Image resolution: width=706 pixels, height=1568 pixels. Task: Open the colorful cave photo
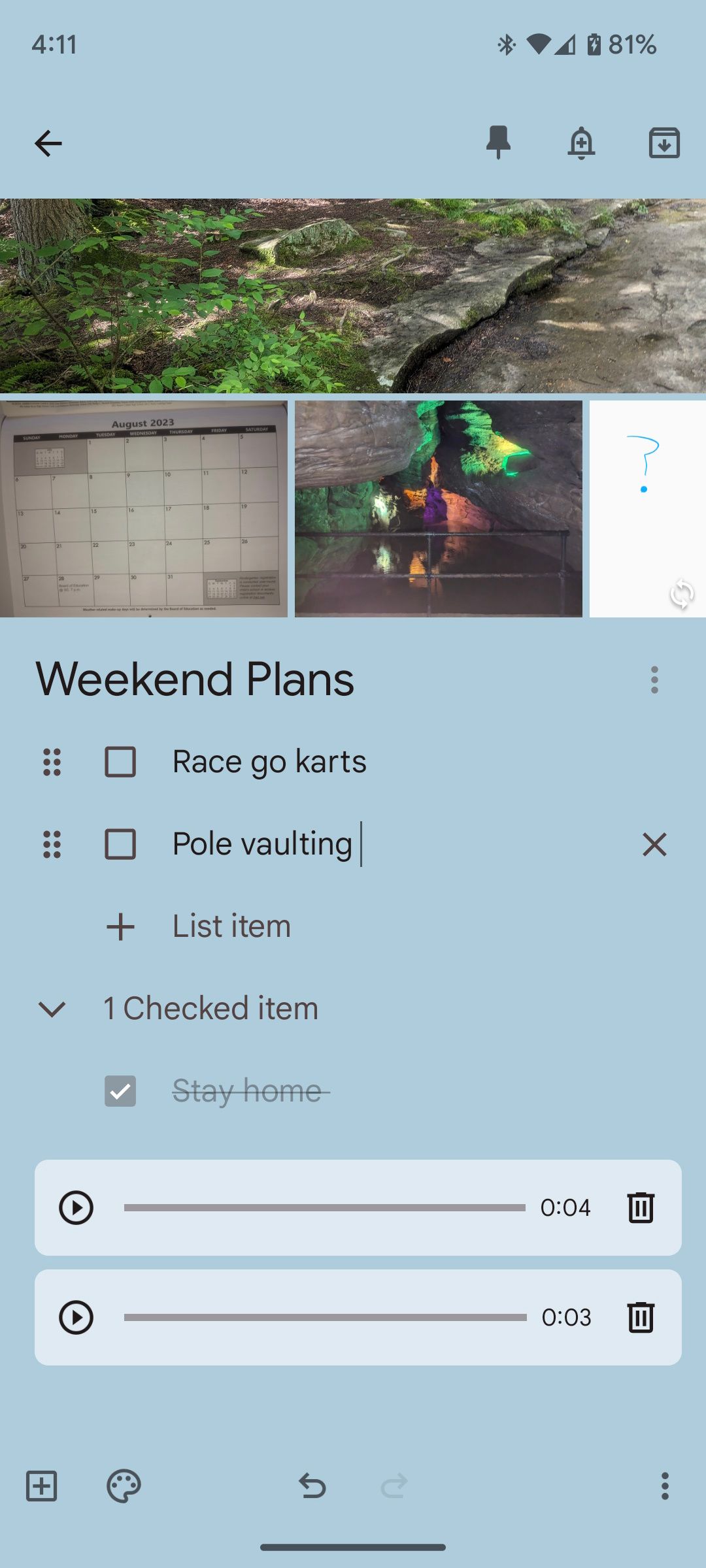(x=438, y=509)
